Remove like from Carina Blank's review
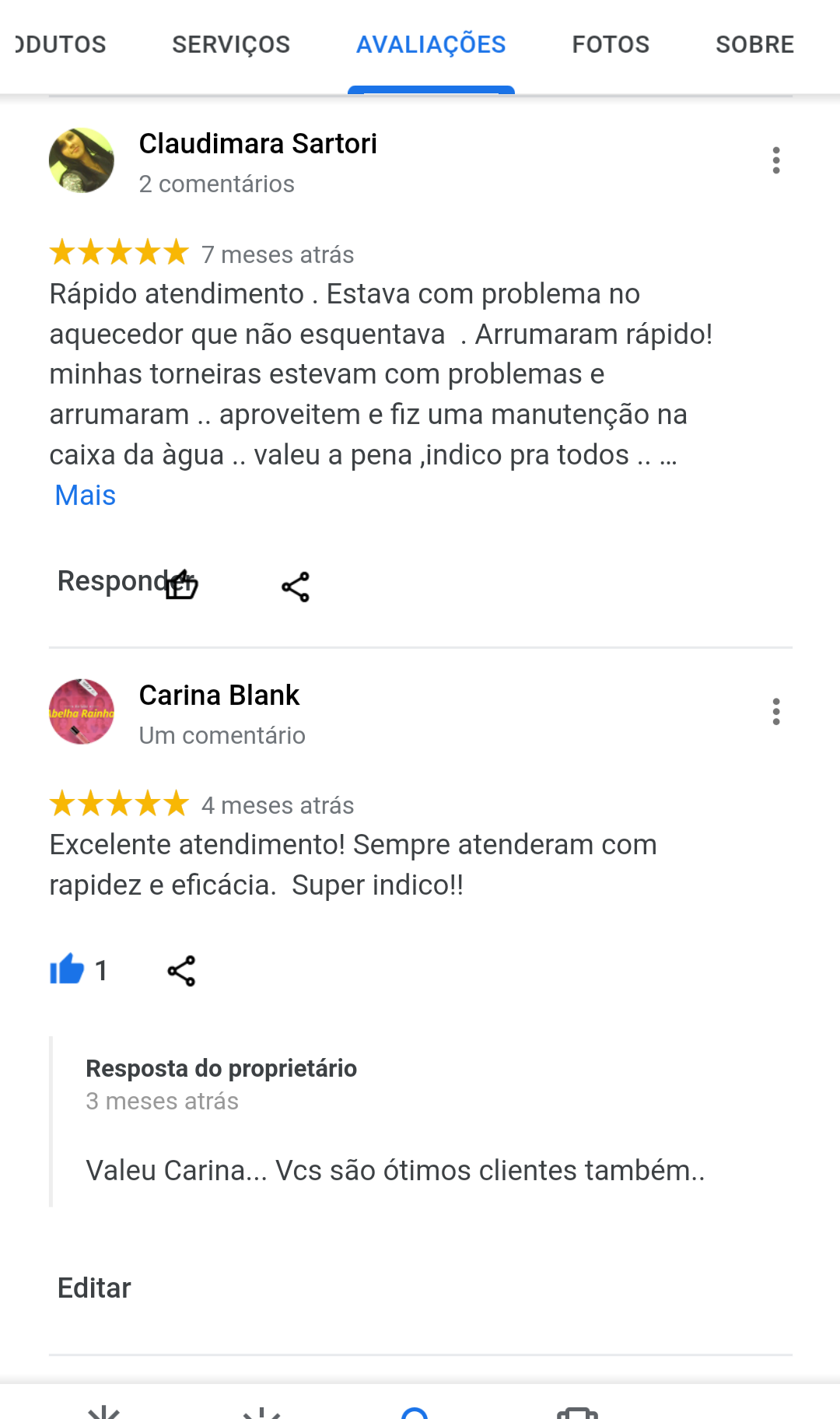Screen dimensions: 840x1419 click(68, 970)
